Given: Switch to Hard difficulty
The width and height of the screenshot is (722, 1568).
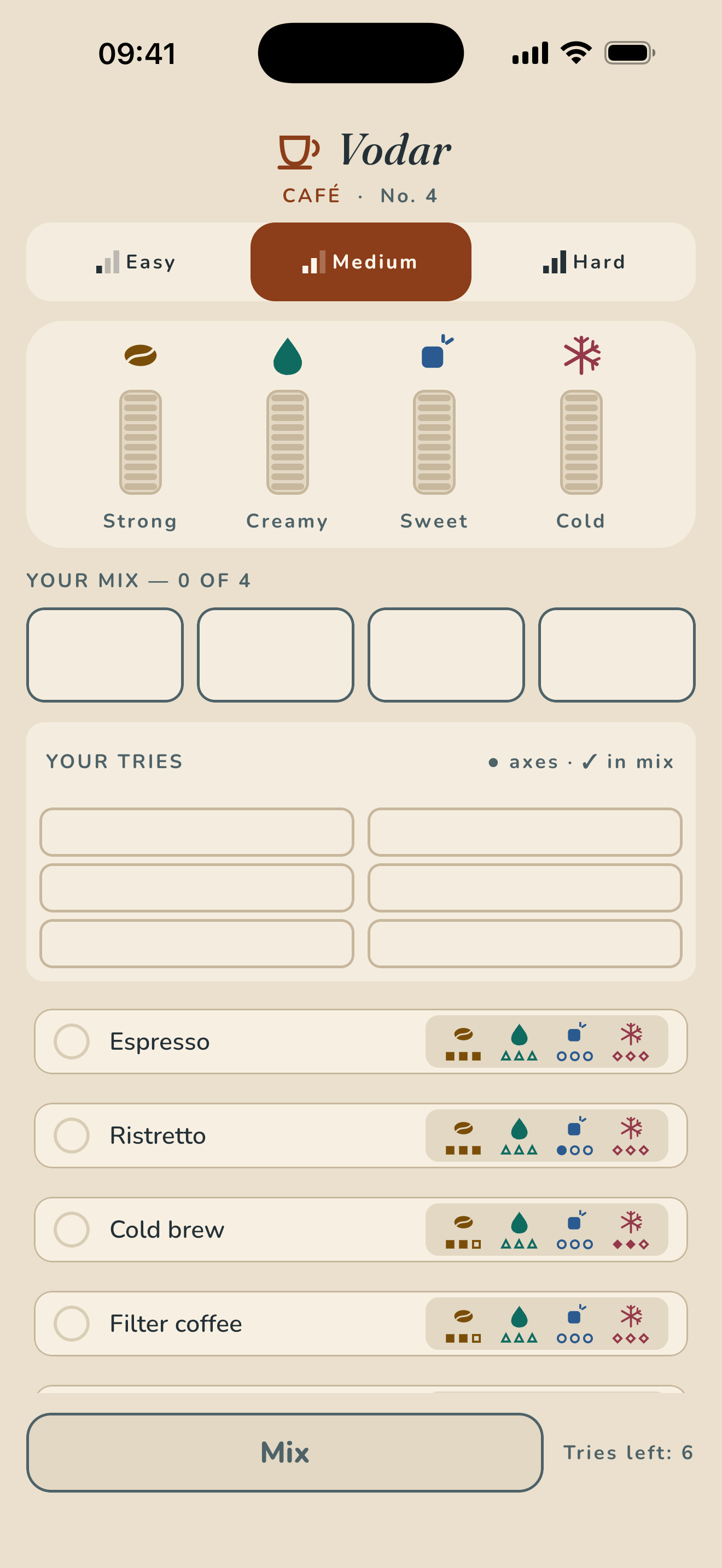Looking at the screenshot, I should (x=583, y=262).
